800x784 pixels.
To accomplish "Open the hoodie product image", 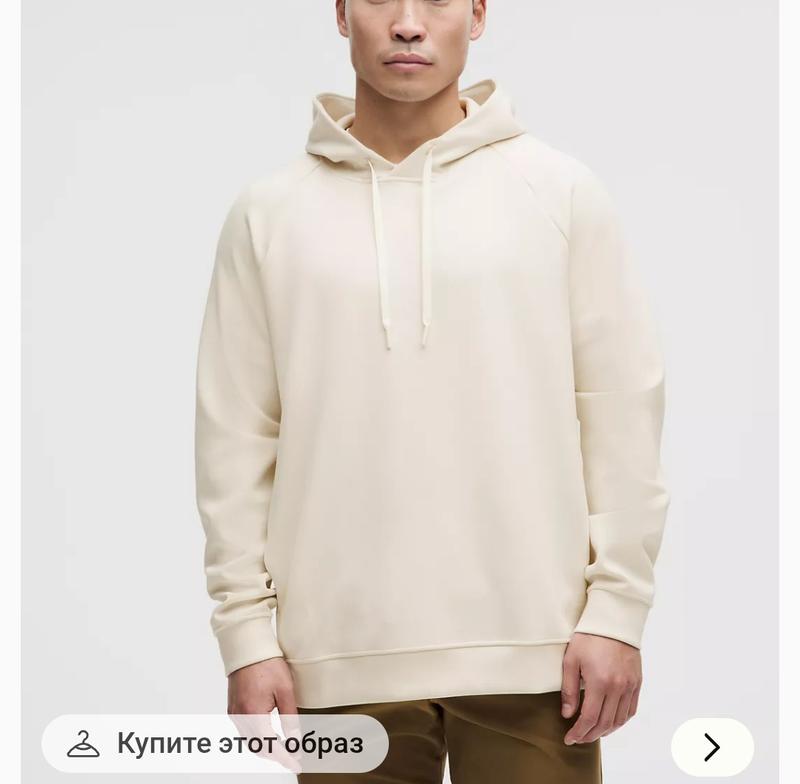I will point(400,357).
